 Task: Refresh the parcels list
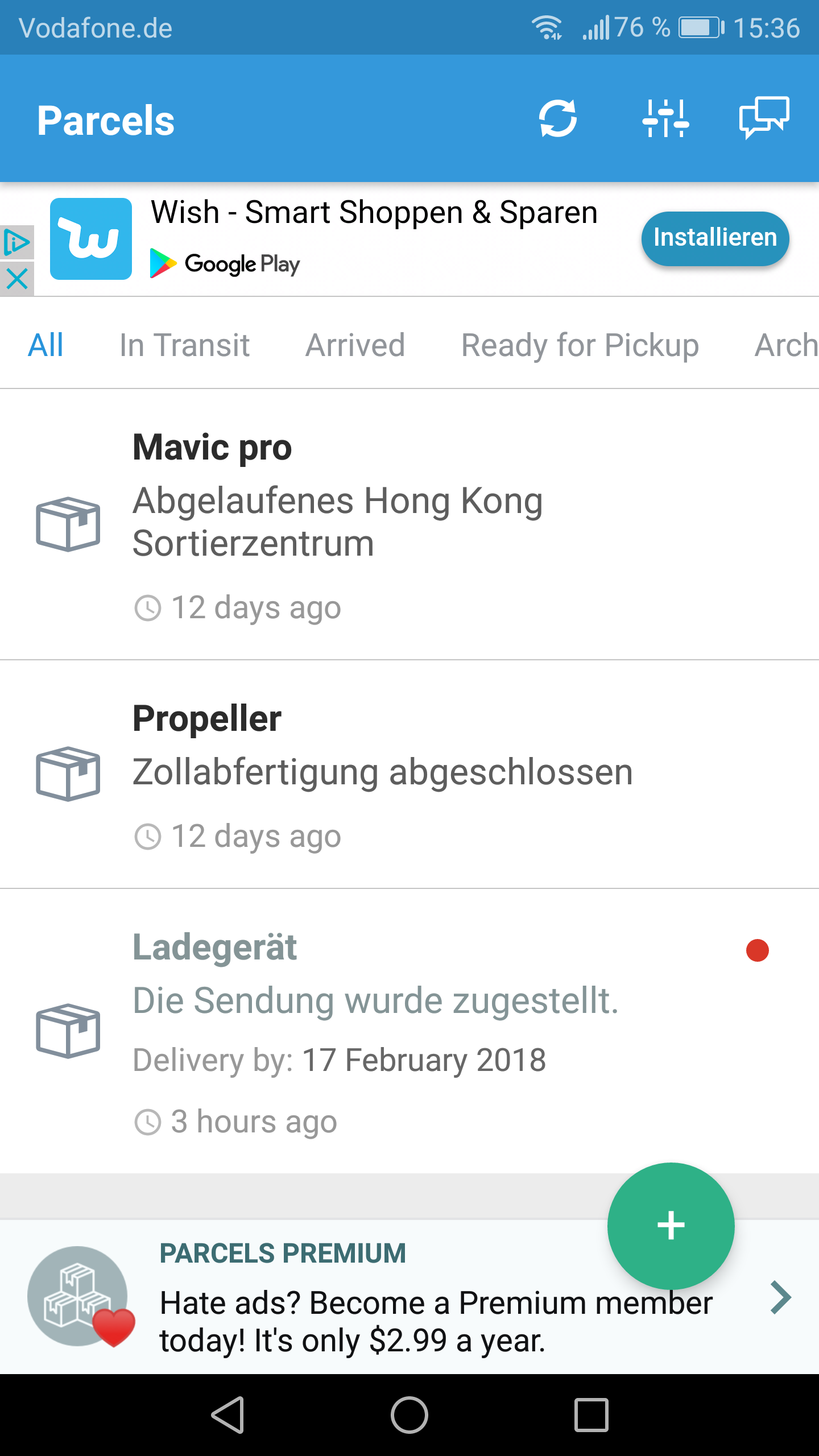pos(558,118)
